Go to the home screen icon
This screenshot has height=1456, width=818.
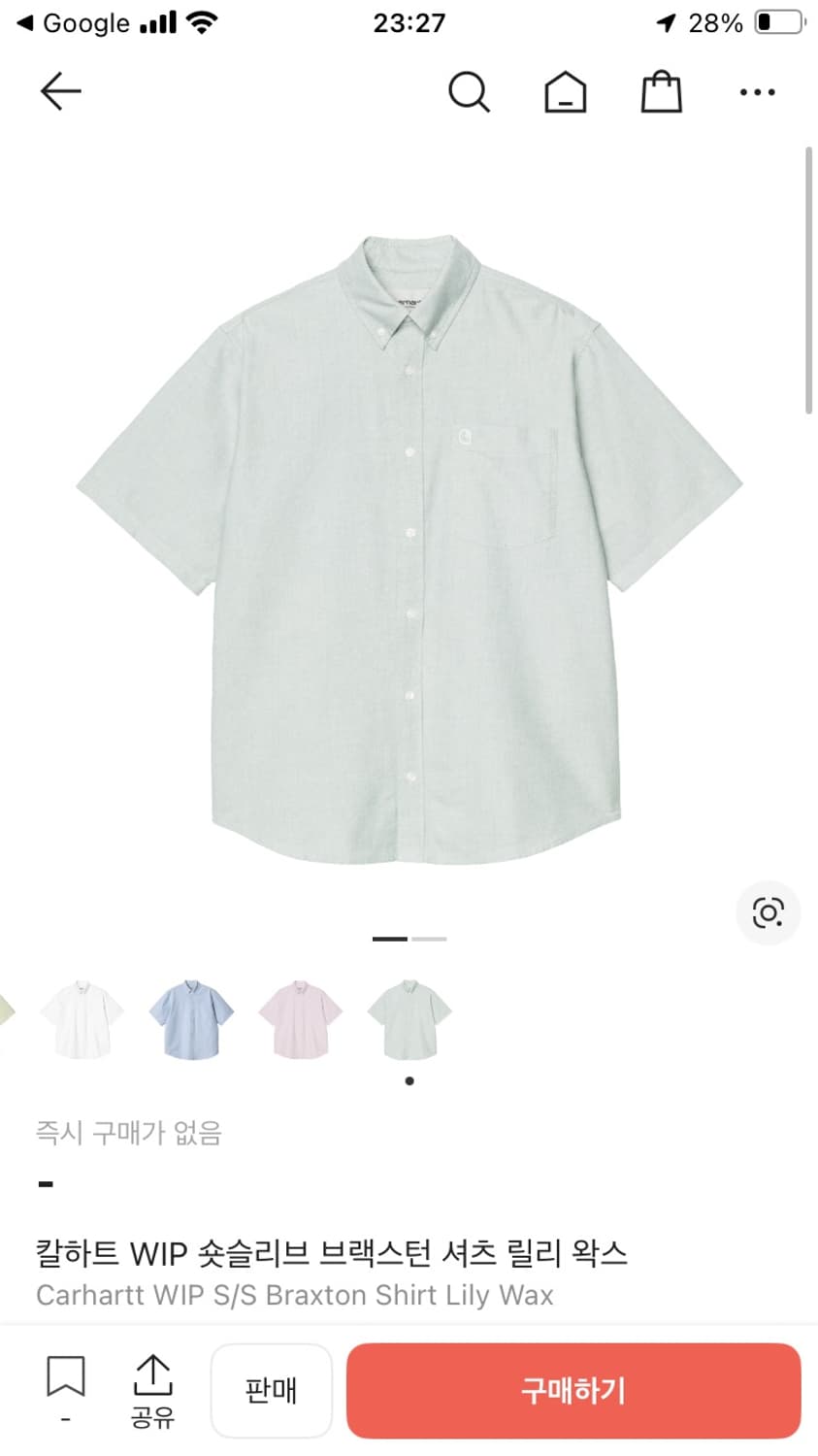pyautogui.click(x=565, y=92)
